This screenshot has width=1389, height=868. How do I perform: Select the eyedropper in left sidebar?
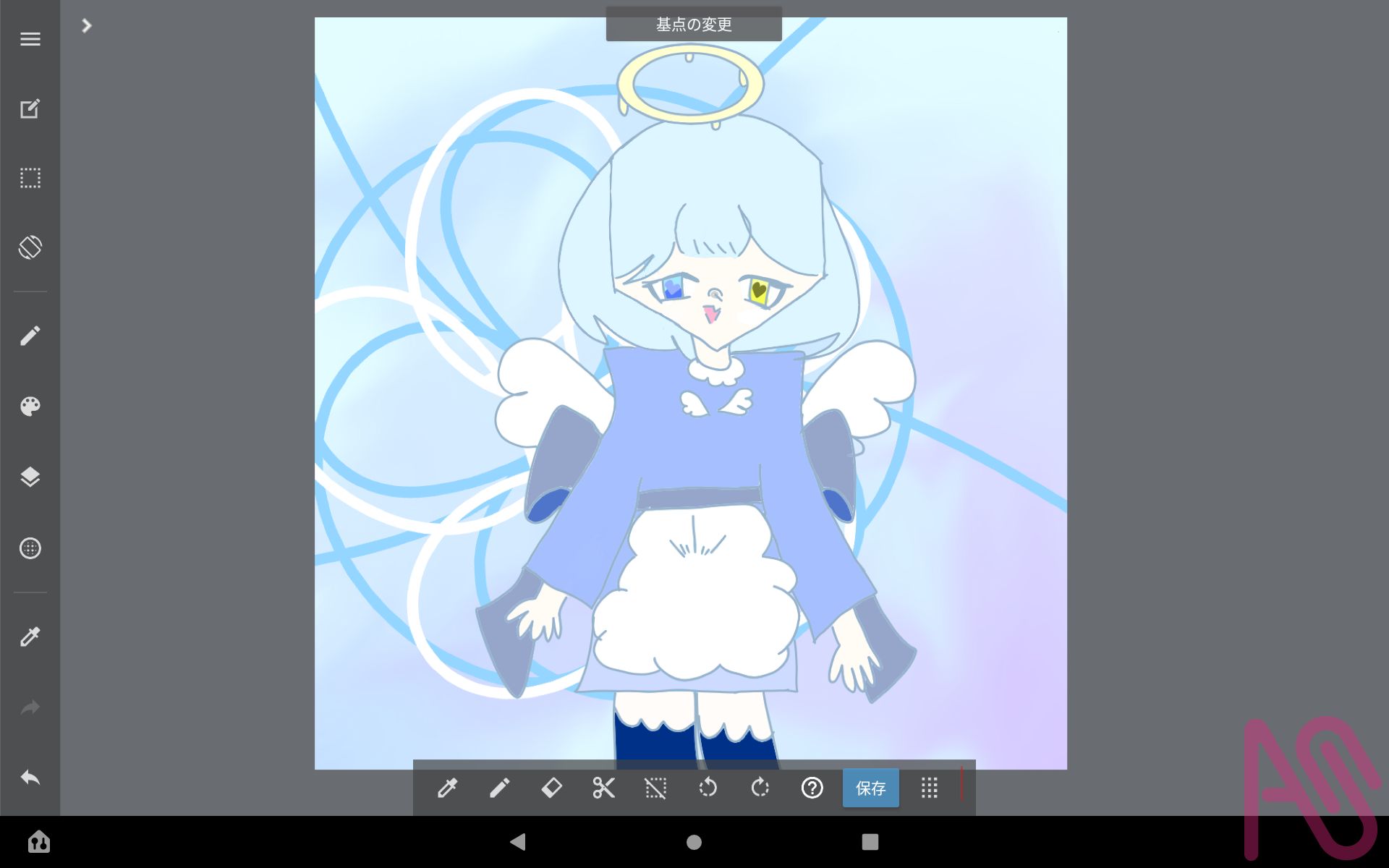30,637
